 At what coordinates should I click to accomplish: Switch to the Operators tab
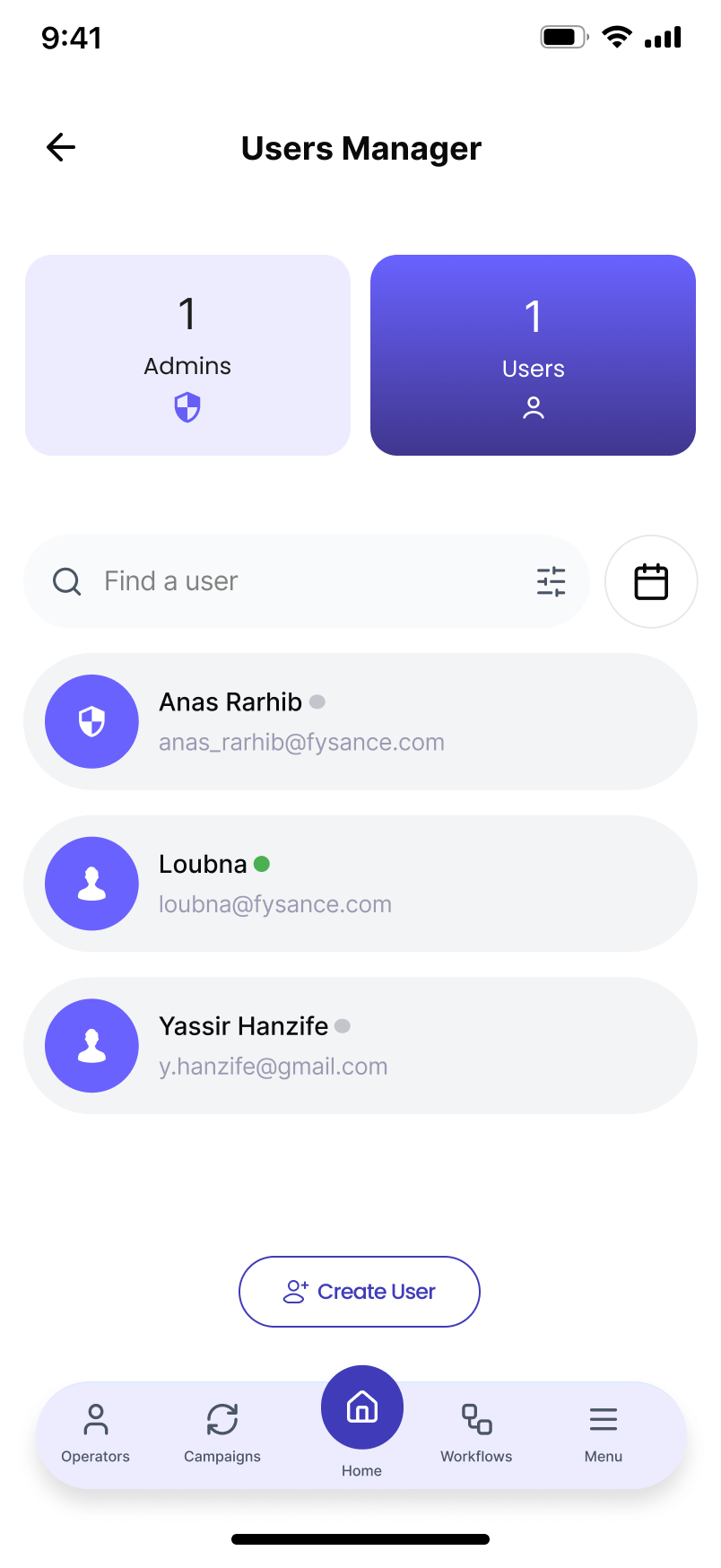tap(95, 1433)
